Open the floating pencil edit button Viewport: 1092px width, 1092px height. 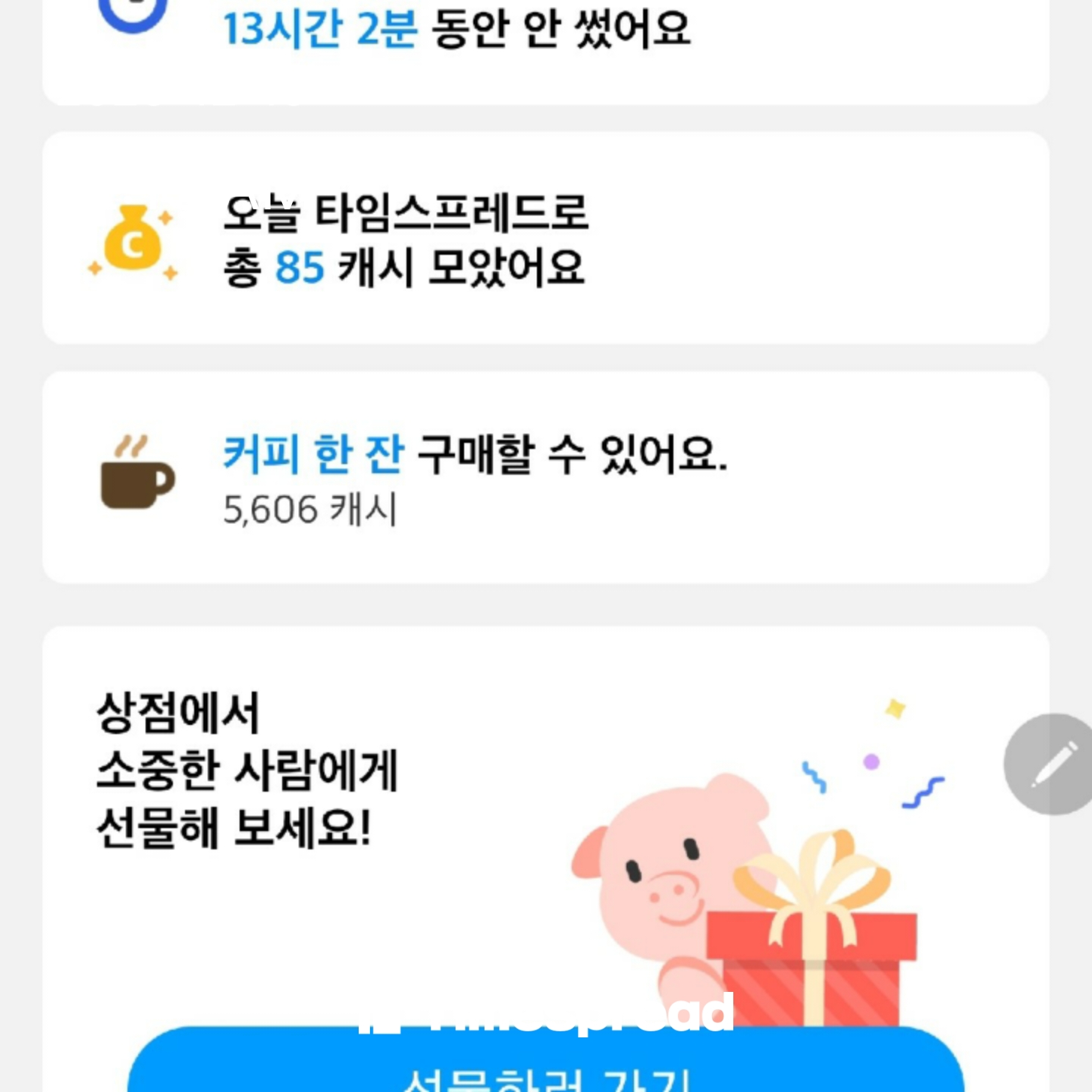click(1052, 764)
